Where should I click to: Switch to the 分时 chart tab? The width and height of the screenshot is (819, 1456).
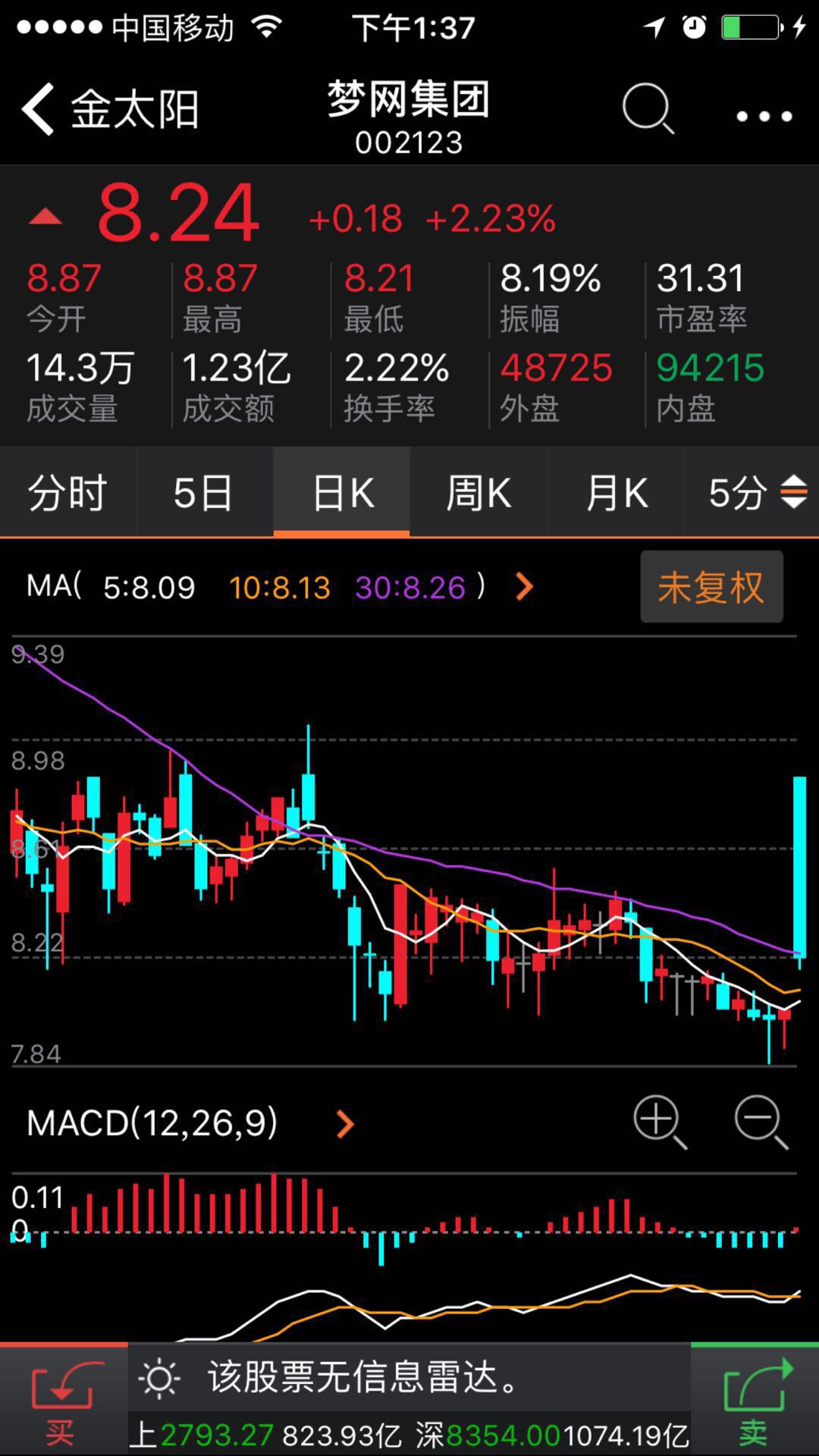click(x=68, y=492)
